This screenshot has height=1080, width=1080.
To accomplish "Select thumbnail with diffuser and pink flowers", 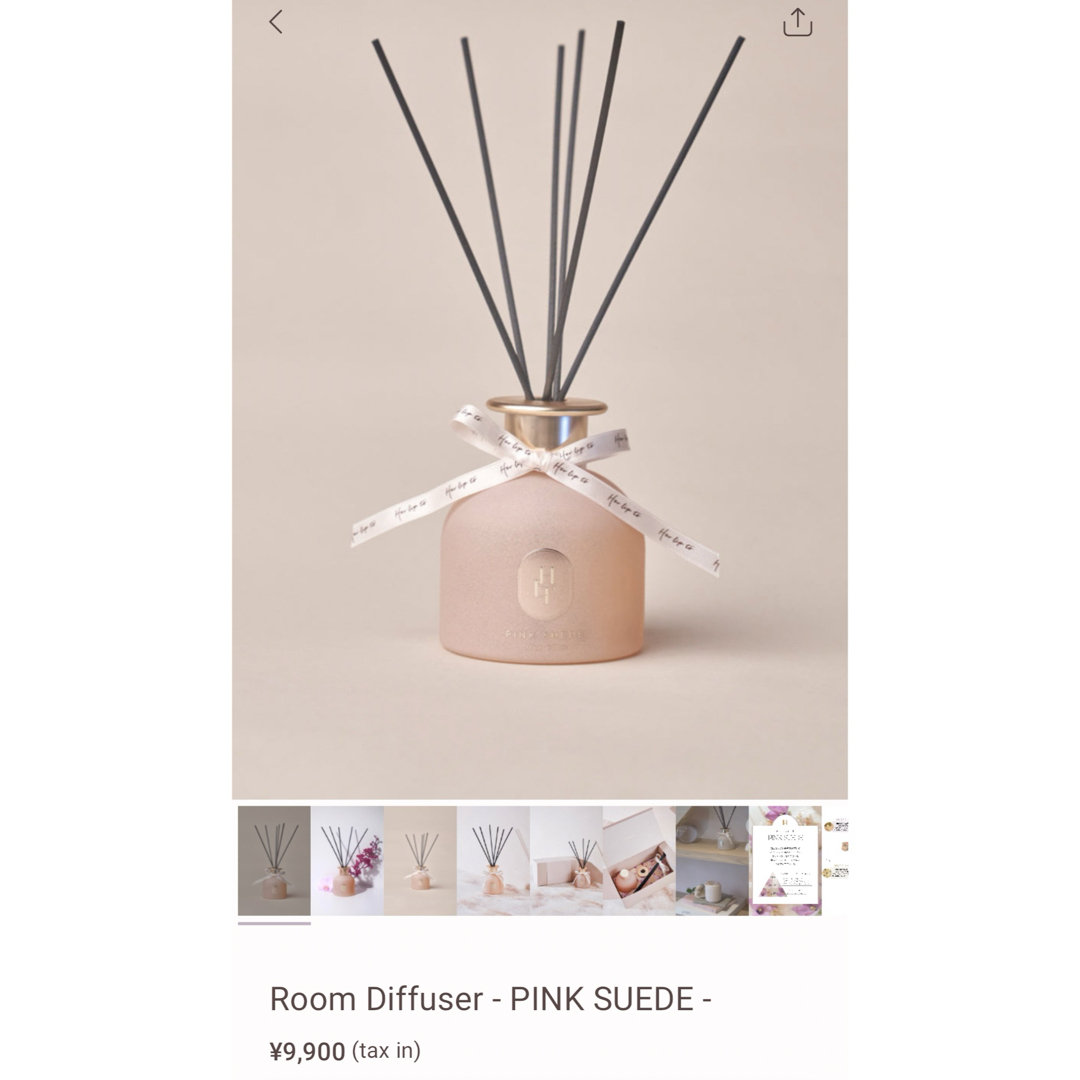I will (347, 861).
